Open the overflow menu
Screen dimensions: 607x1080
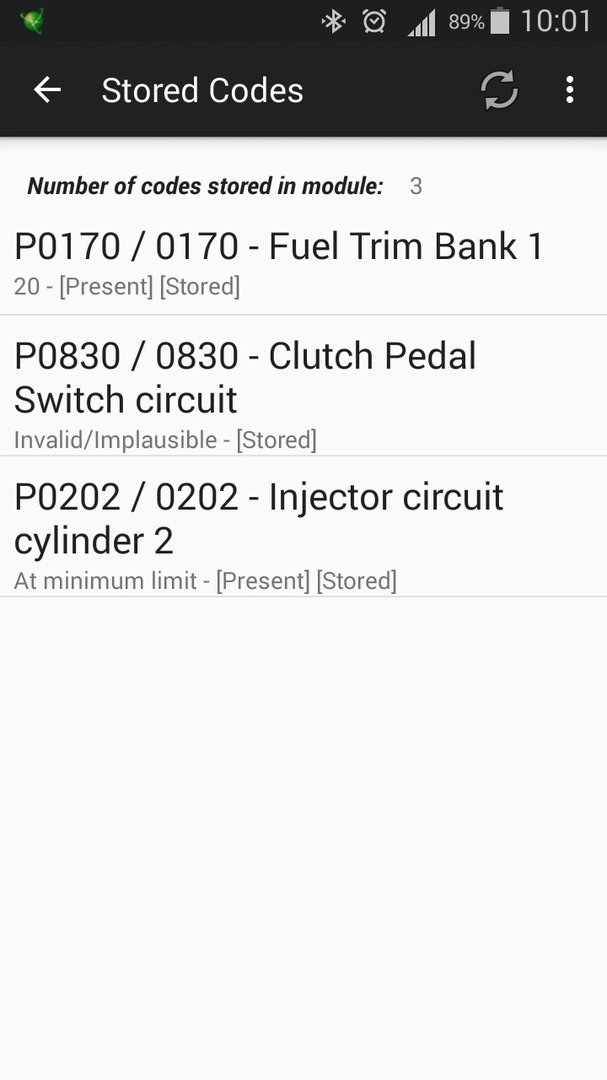click(x=569, y=90)
